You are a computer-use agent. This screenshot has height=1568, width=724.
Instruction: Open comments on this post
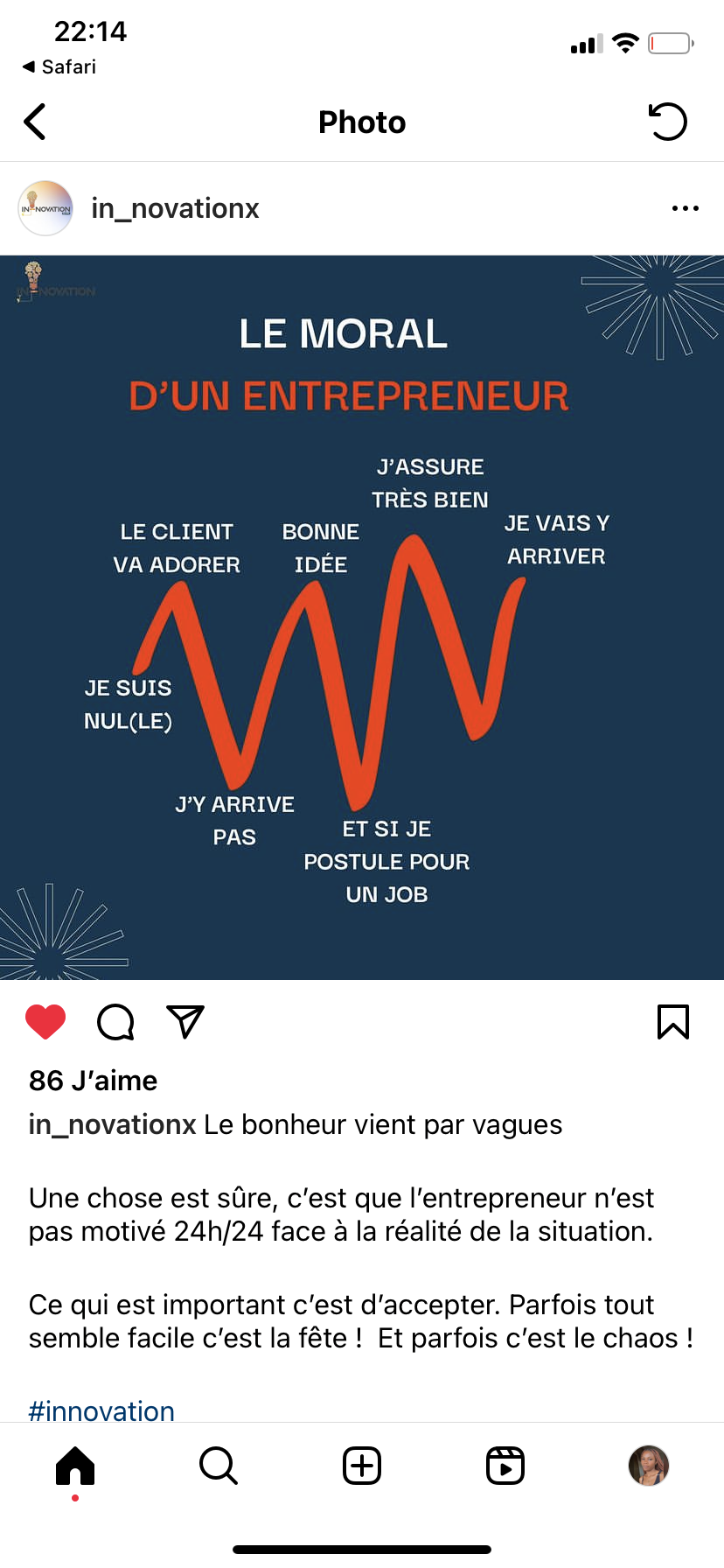click(115, 1021)
